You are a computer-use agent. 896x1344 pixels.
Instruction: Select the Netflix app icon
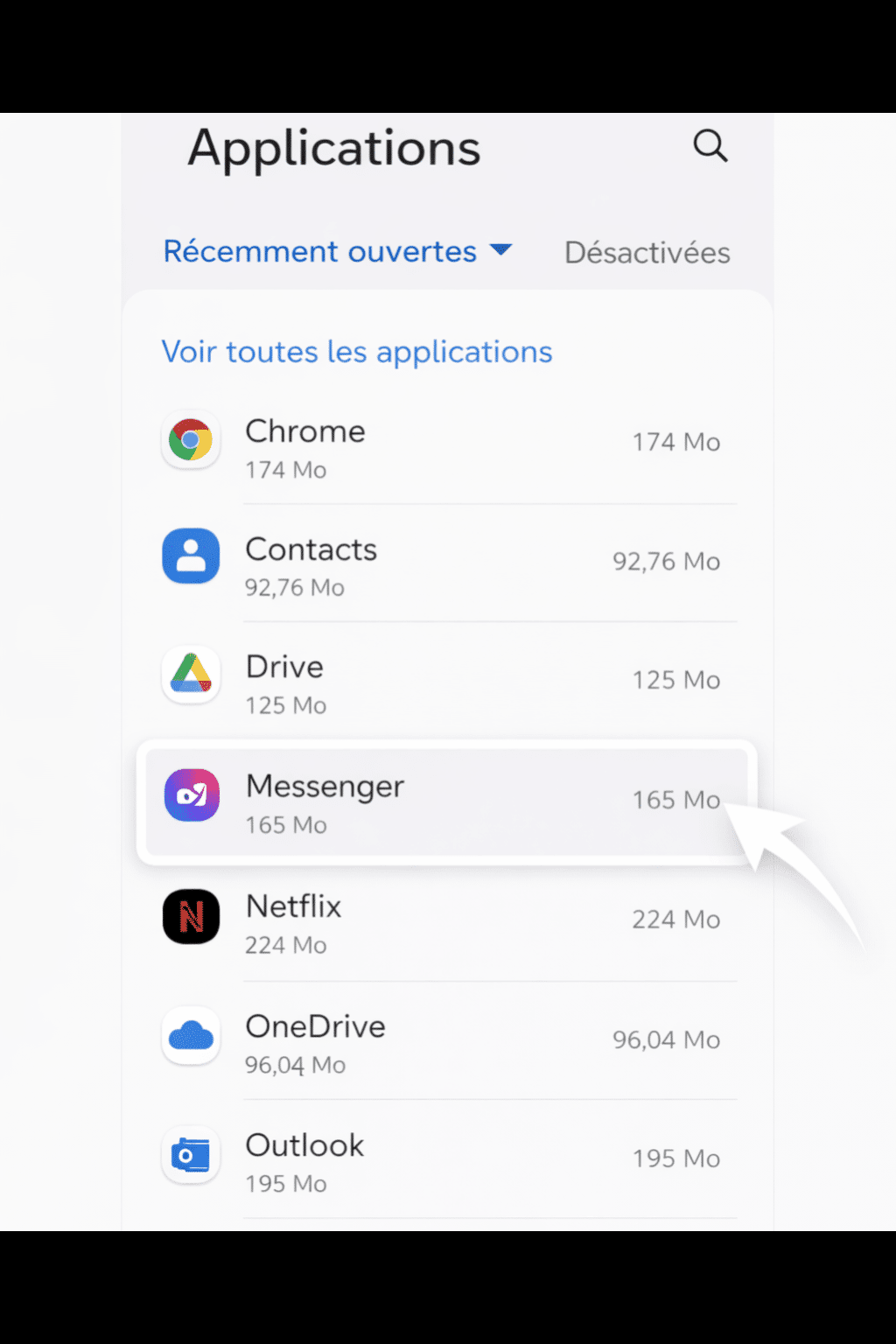(190, 917)
